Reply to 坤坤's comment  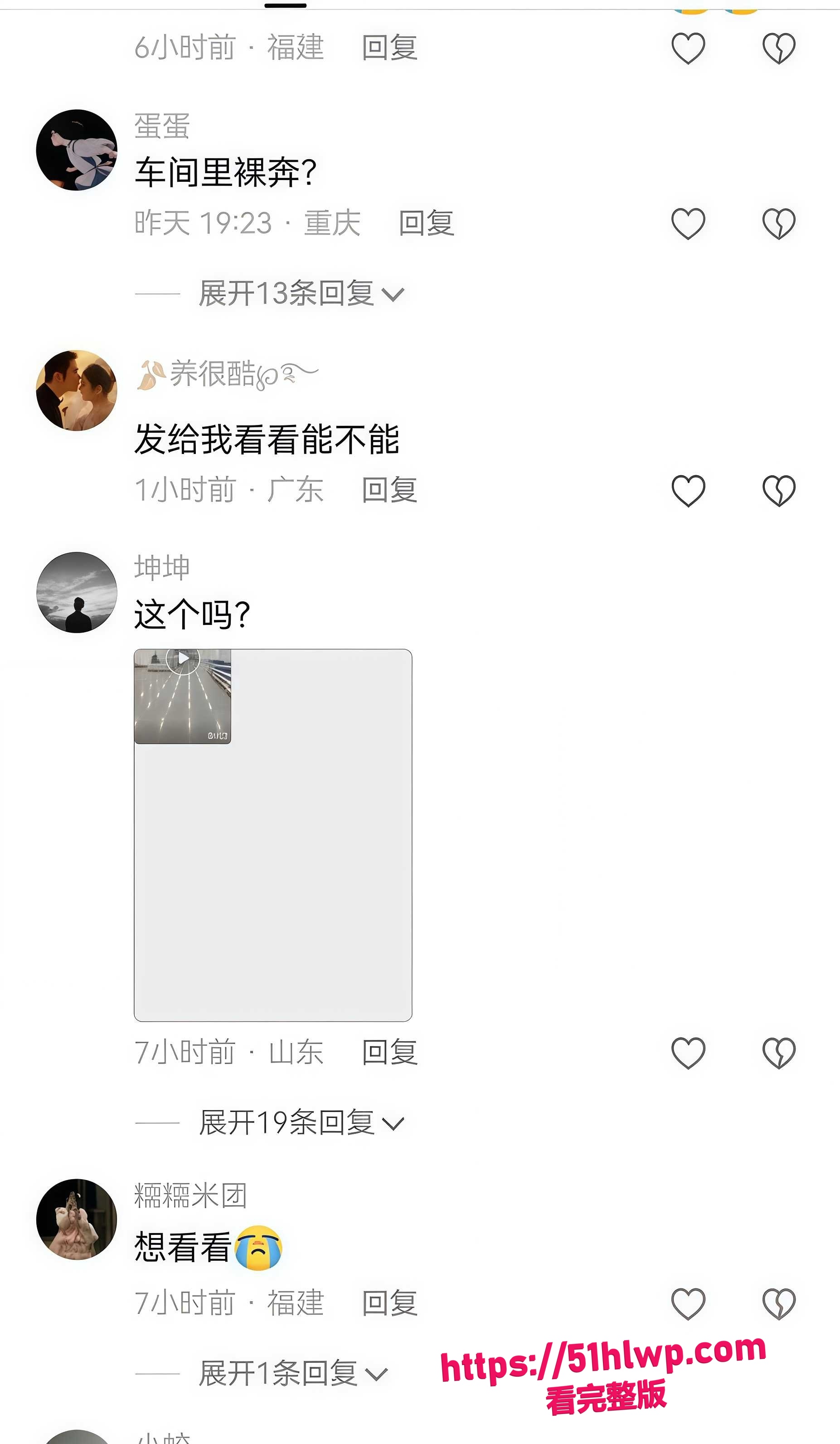[389, 1053]
